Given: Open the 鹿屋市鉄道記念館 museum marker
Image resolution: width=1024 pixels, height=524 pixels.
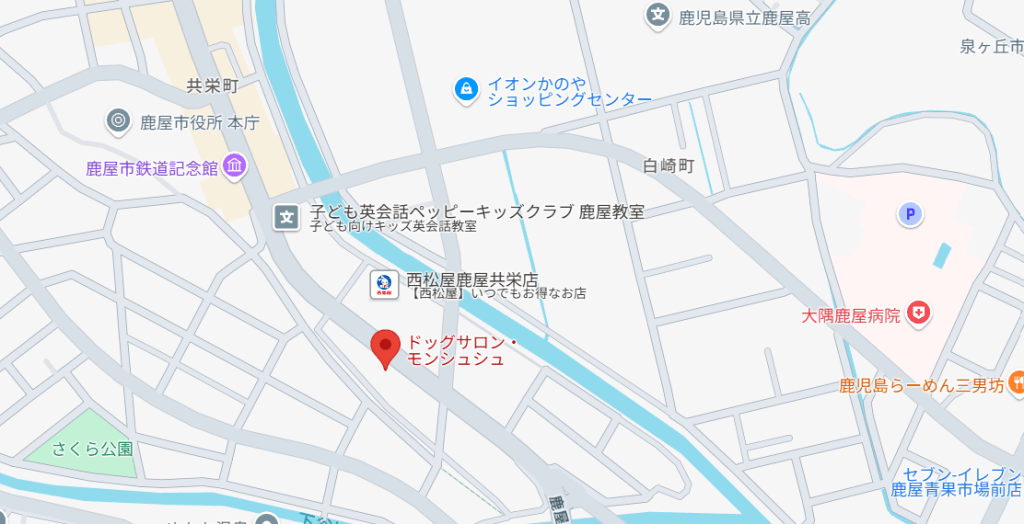Looking at the screenshot, I should click(x=234, y=165).
